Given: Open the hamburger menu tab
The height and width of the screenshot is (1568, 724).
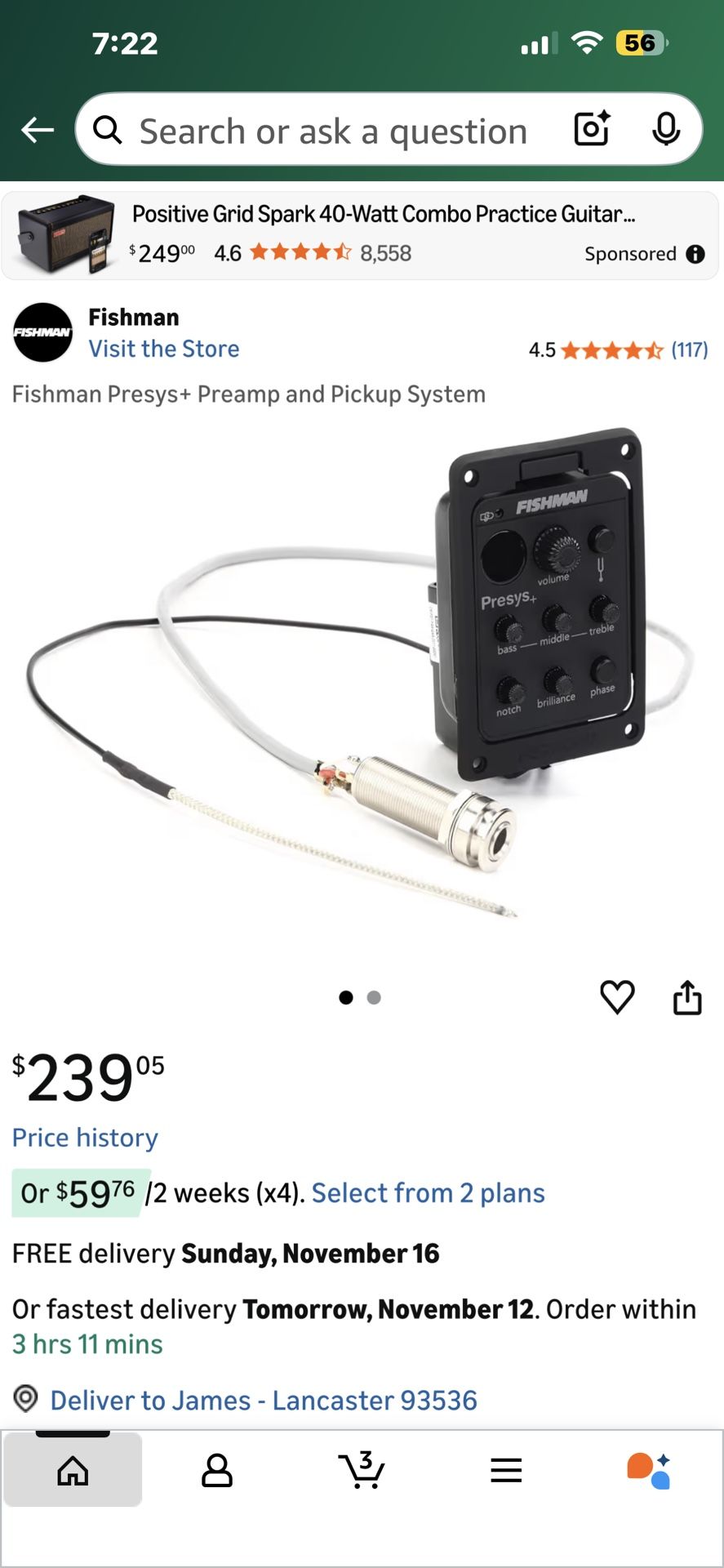Looking at the screenshot, I should coord(506,1471).
